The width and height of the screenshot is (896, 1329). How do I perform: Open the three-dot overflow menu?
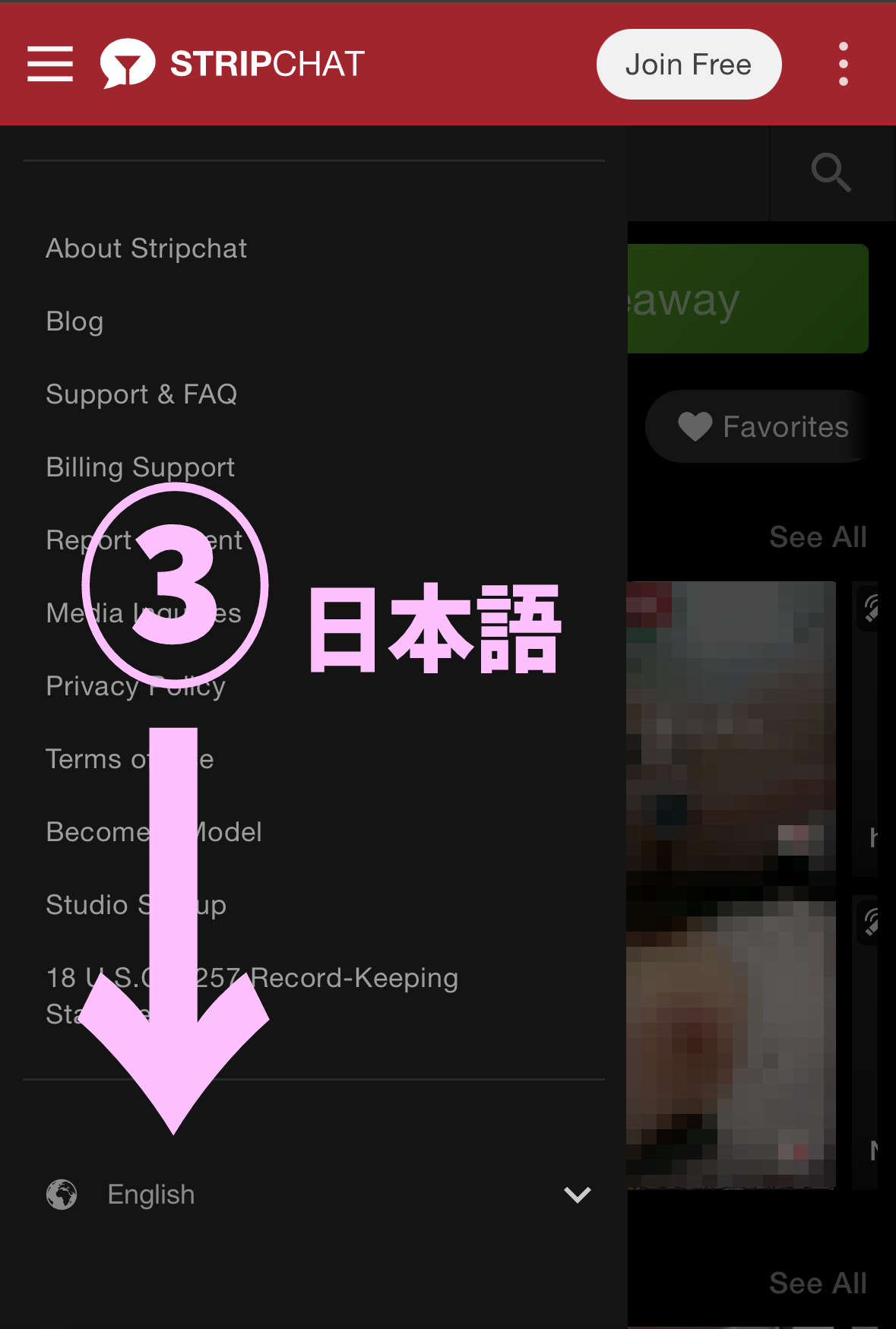[x=843, y=64]
